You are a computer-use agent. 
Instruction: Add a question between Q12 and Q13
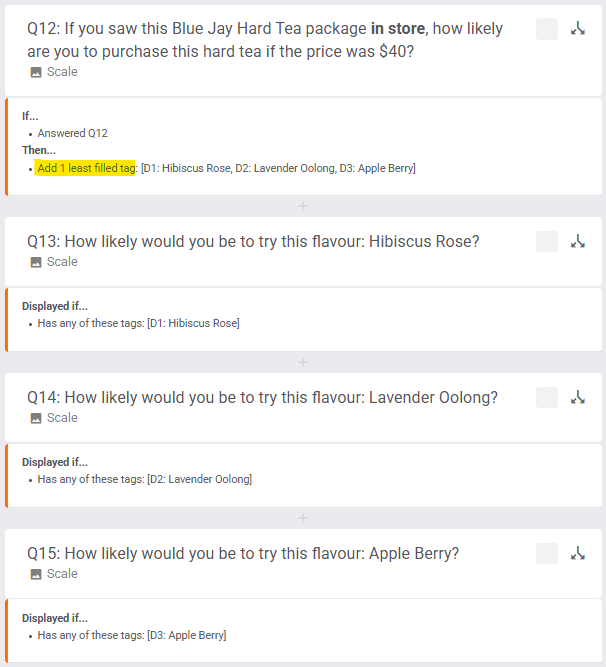click(x=303, y=206)
